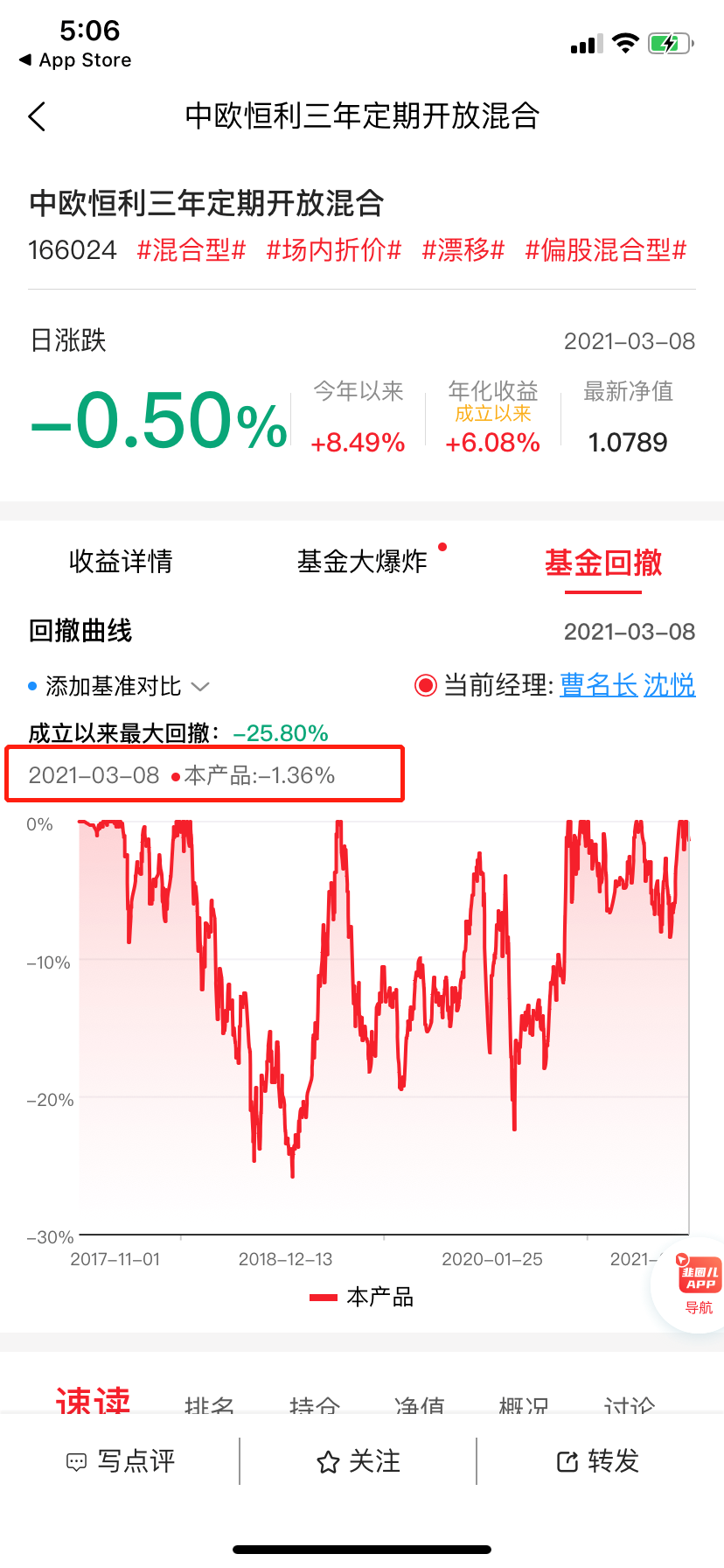Open the #混合型# tag
Image resolution: width=724 pixels, height=1568 pixels.
191,250
